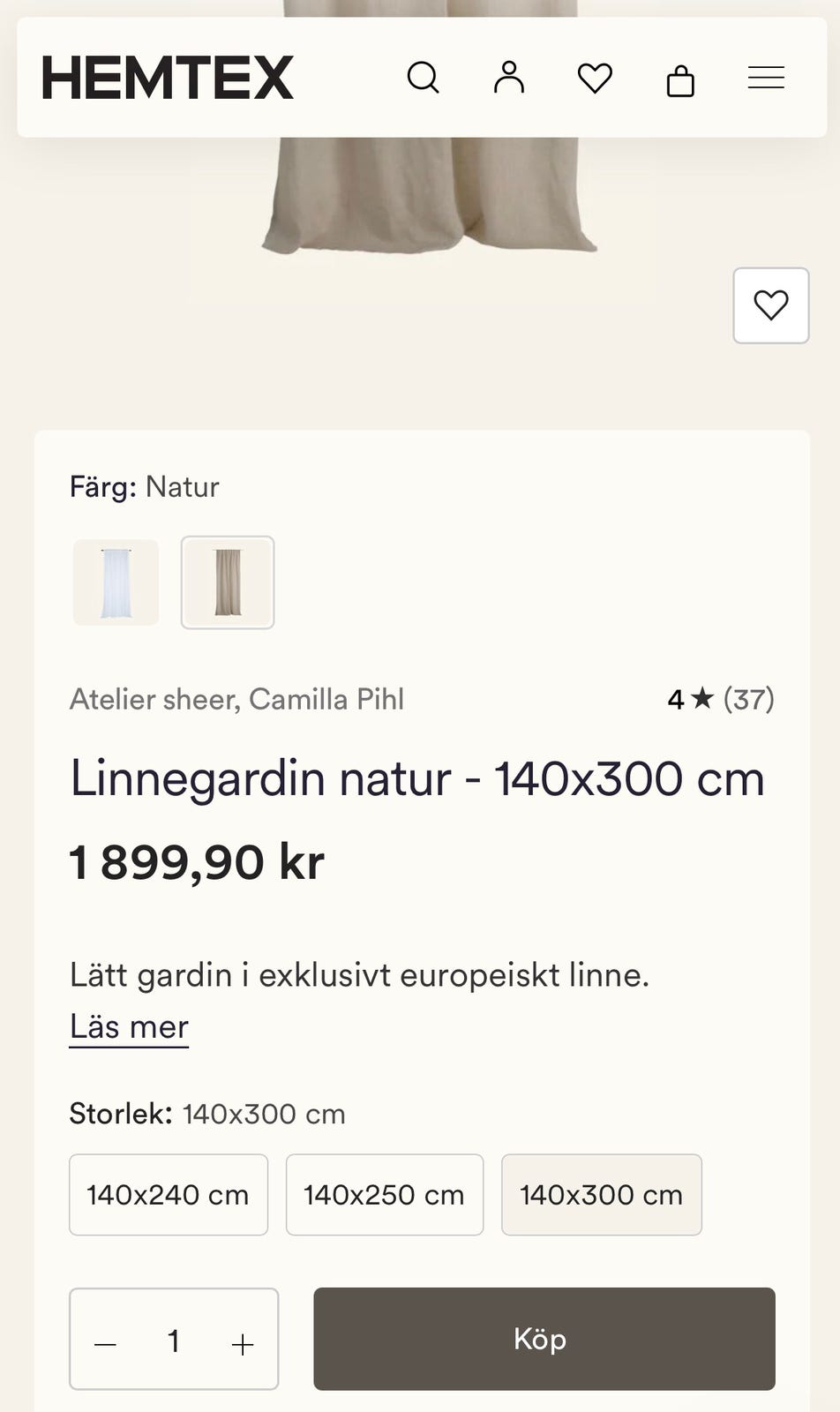Image resolution: width=840 pixels, height=1412 pixels.
Task: Open the wishlist heart icon in header
Action: click(x=595, y=77)
